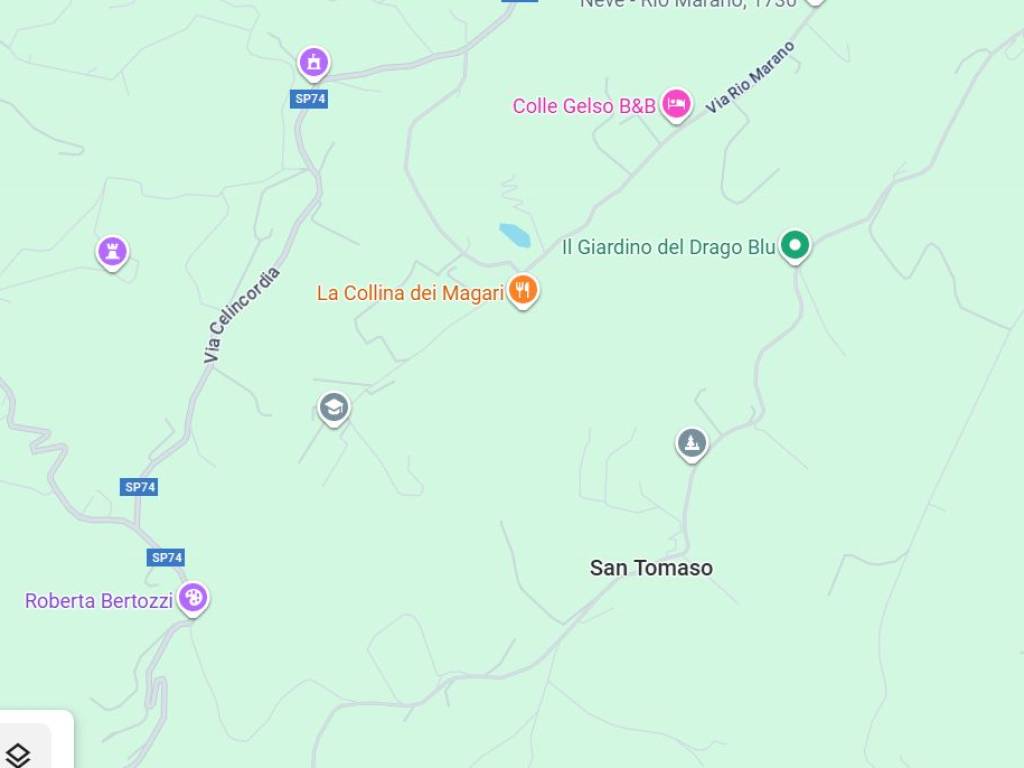Open the Roberta Bertozzi art marker
The height and width of the screenshot is (768, 1024).
click(x=193, y=598)
